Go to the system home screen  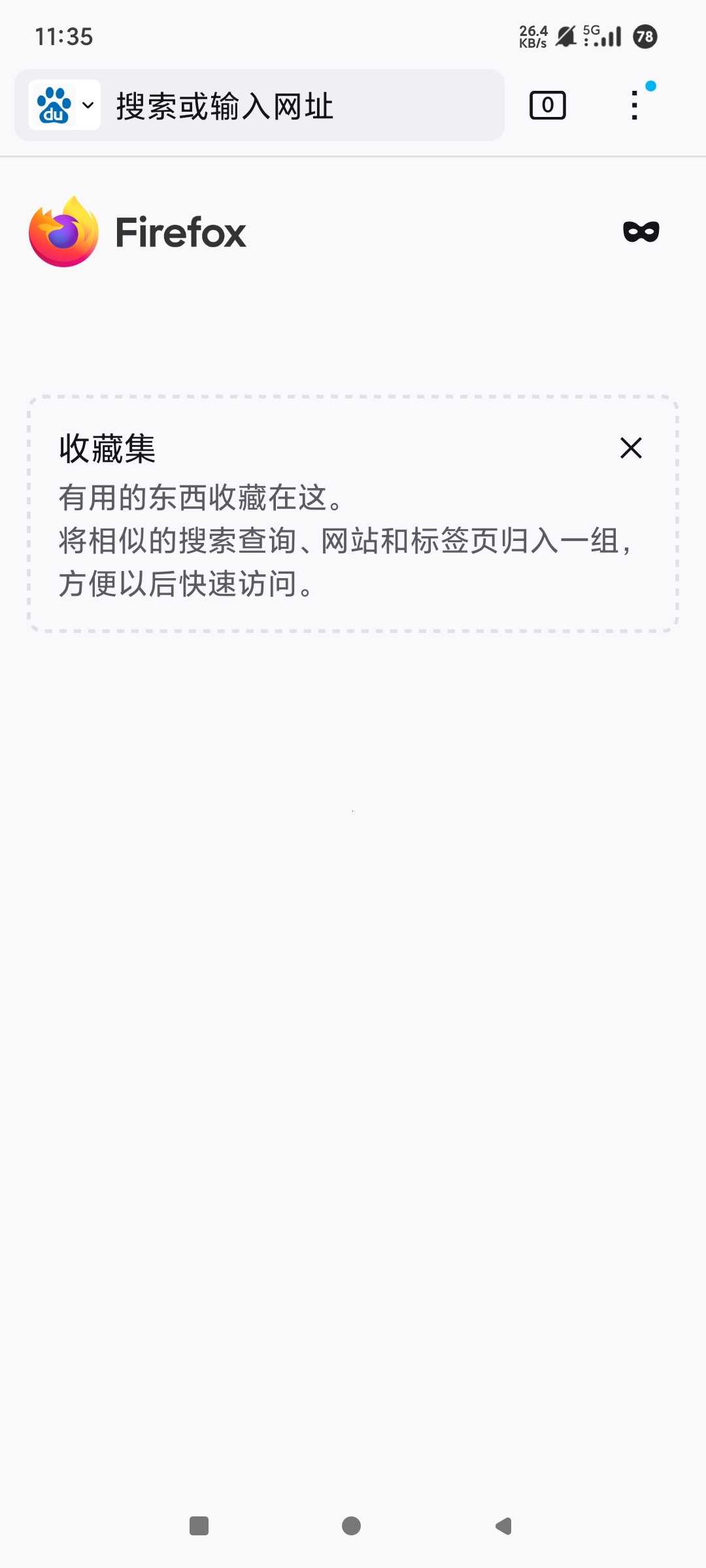(x=352, y=1526)
